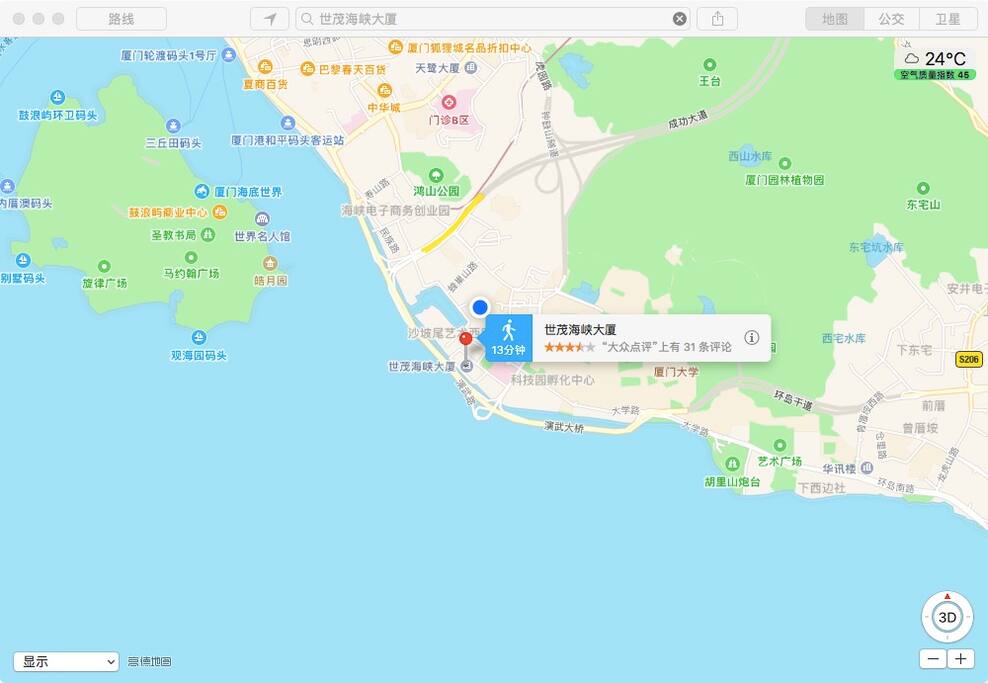
Task: Open the 显示 dropdown menu
Action: 66,661
